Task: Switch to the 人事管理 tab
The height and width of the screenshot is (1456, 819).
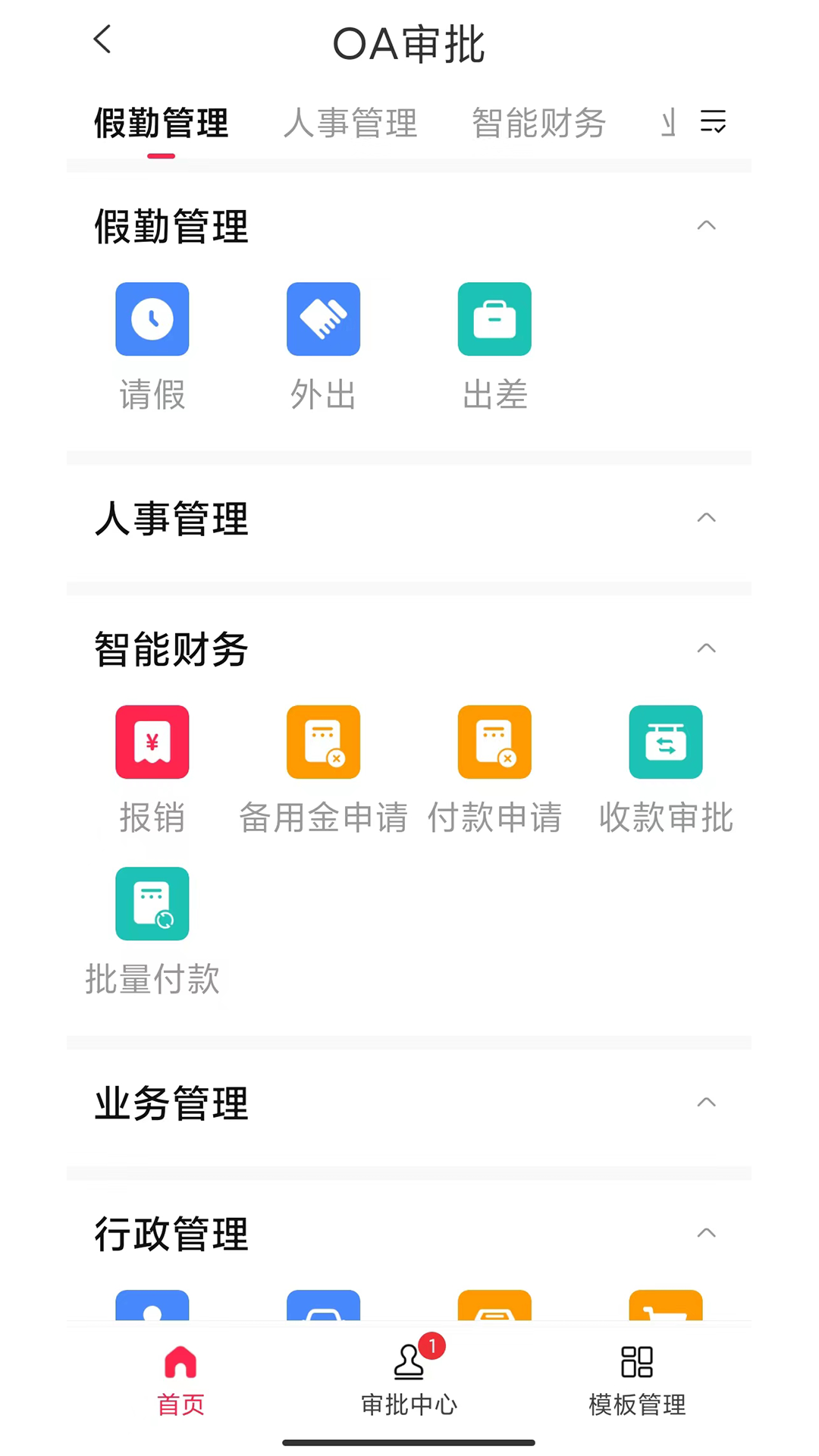Action: (350, 122)
